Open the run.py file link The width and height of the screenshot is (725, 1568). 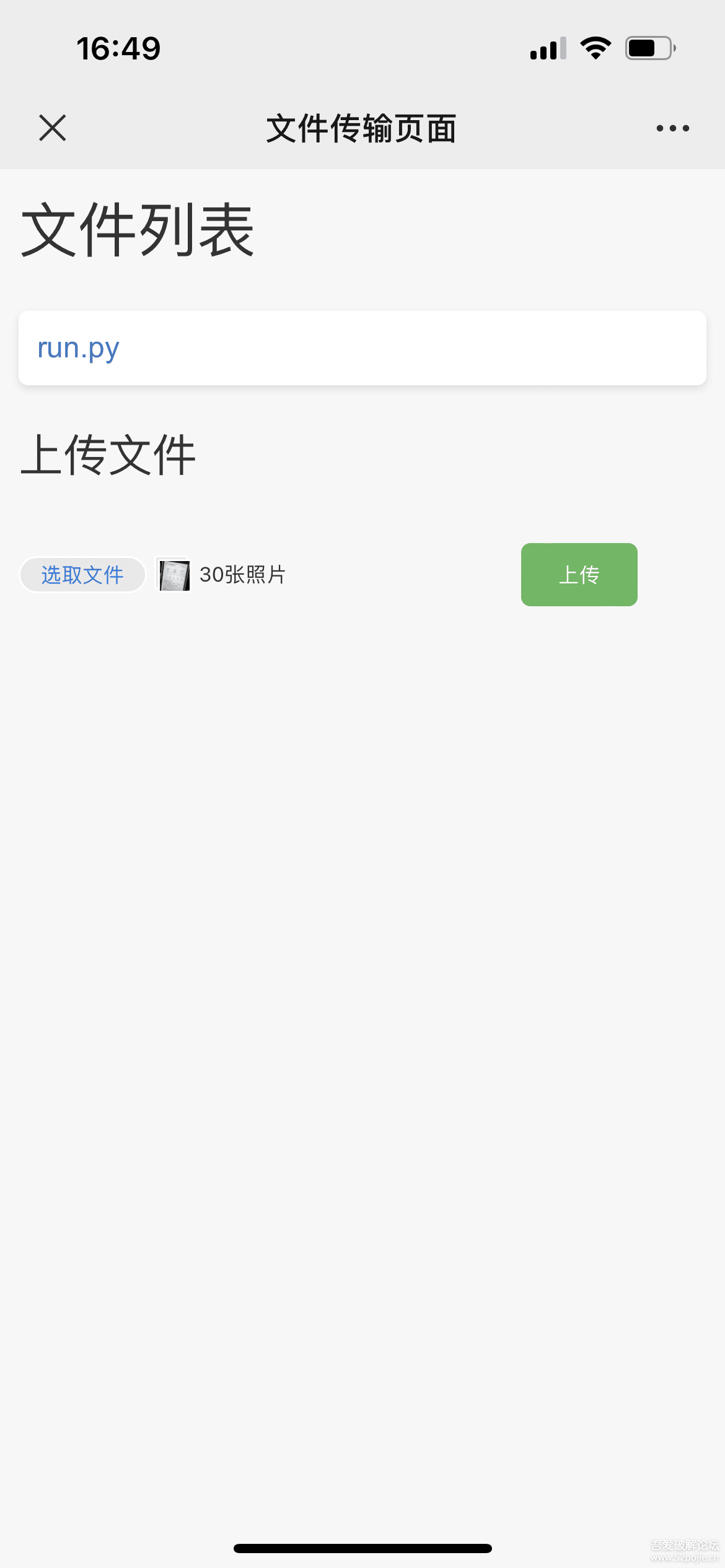click(x=79, y=348)
